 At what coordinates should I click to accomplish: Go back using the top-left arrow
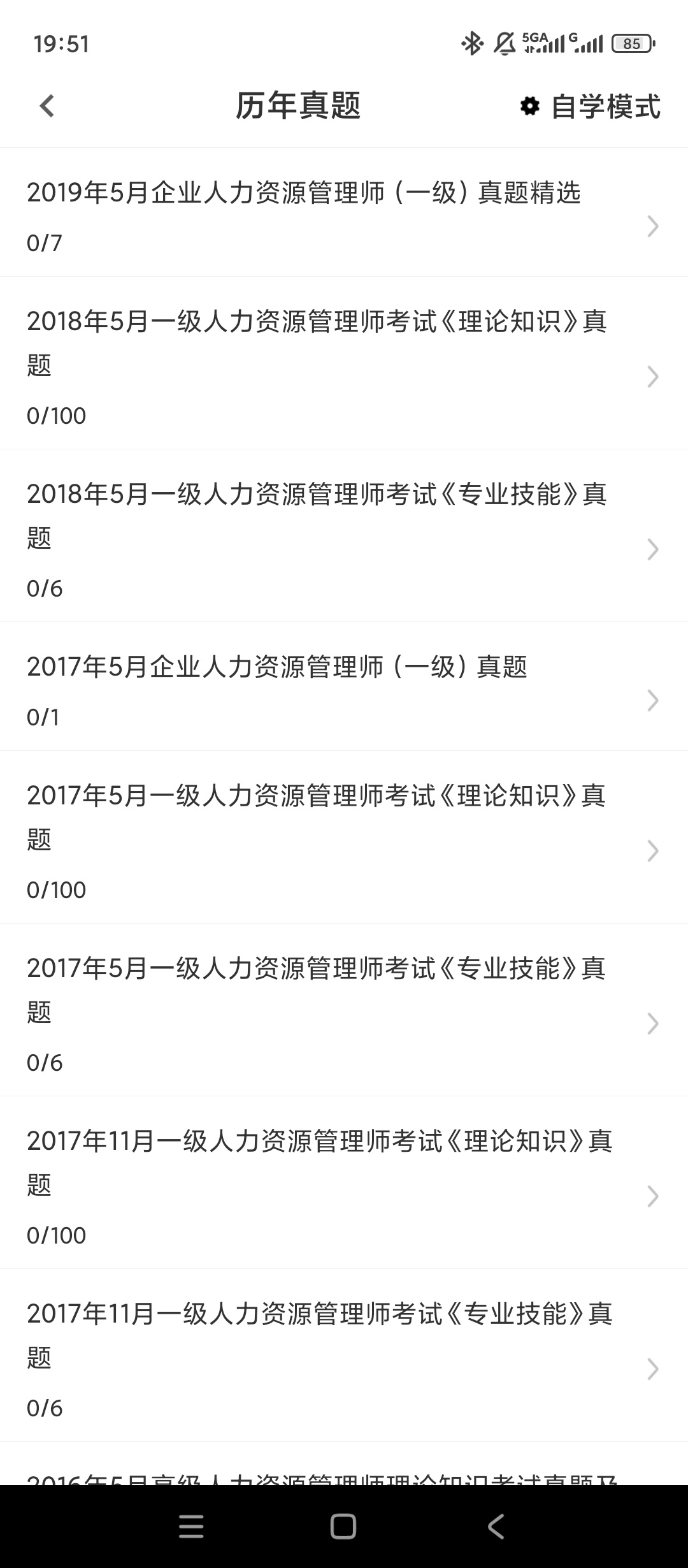click(x=47, y=106)
